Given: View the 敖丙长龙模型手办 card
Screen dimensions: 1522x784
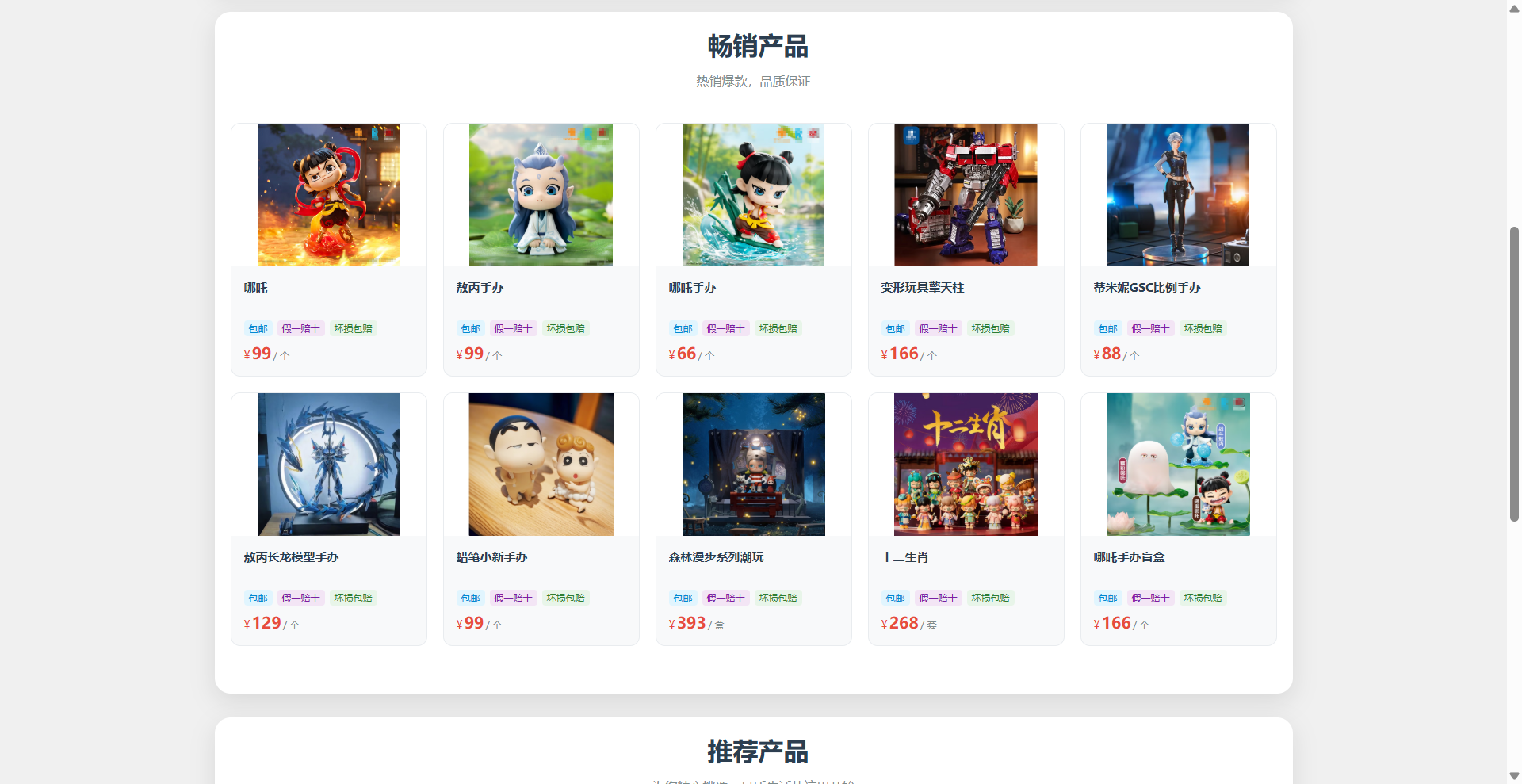Looking at the screenshot, I should pyautogui.click(x=328, y=518).
